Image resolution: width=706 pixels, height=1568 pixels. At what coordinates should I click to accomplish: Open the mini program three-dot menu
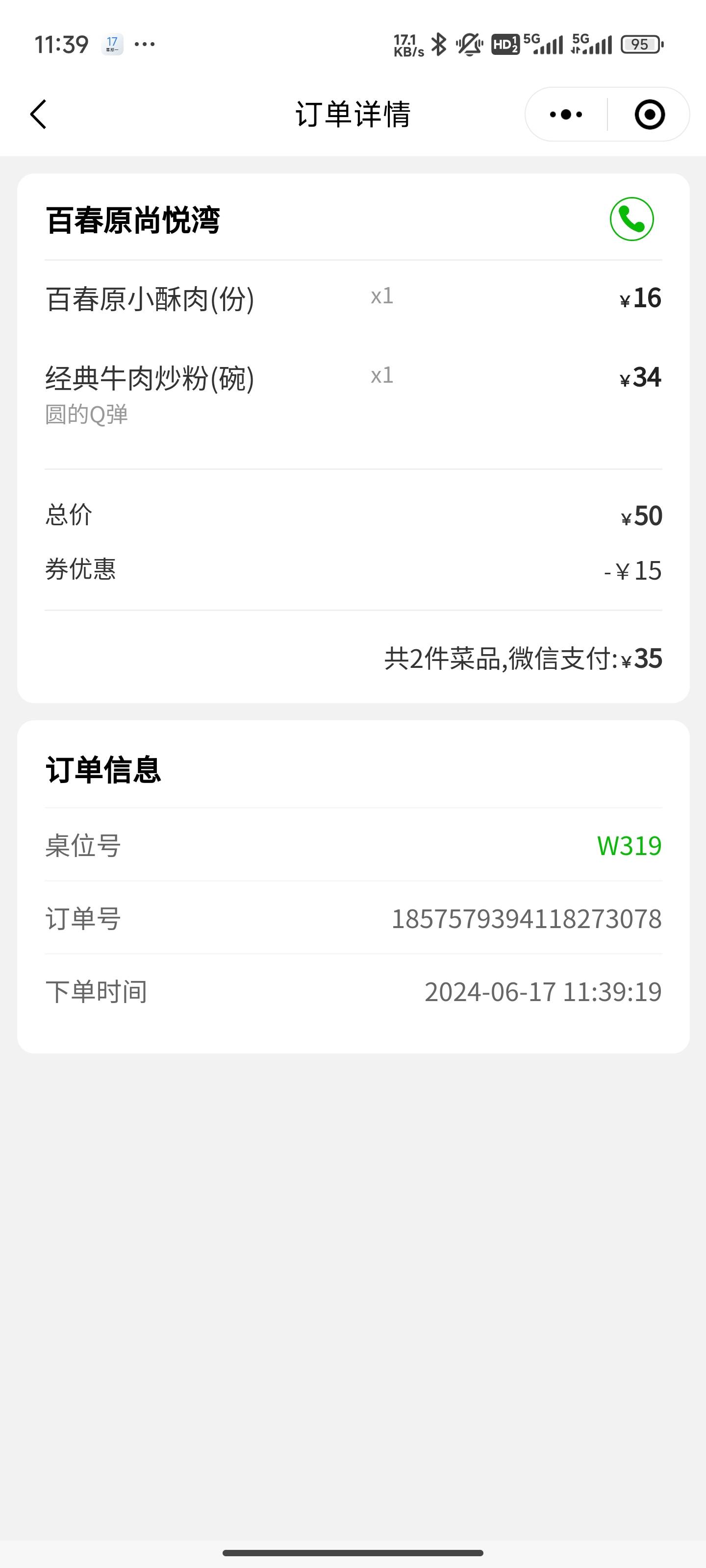click(x=566, y=115)
